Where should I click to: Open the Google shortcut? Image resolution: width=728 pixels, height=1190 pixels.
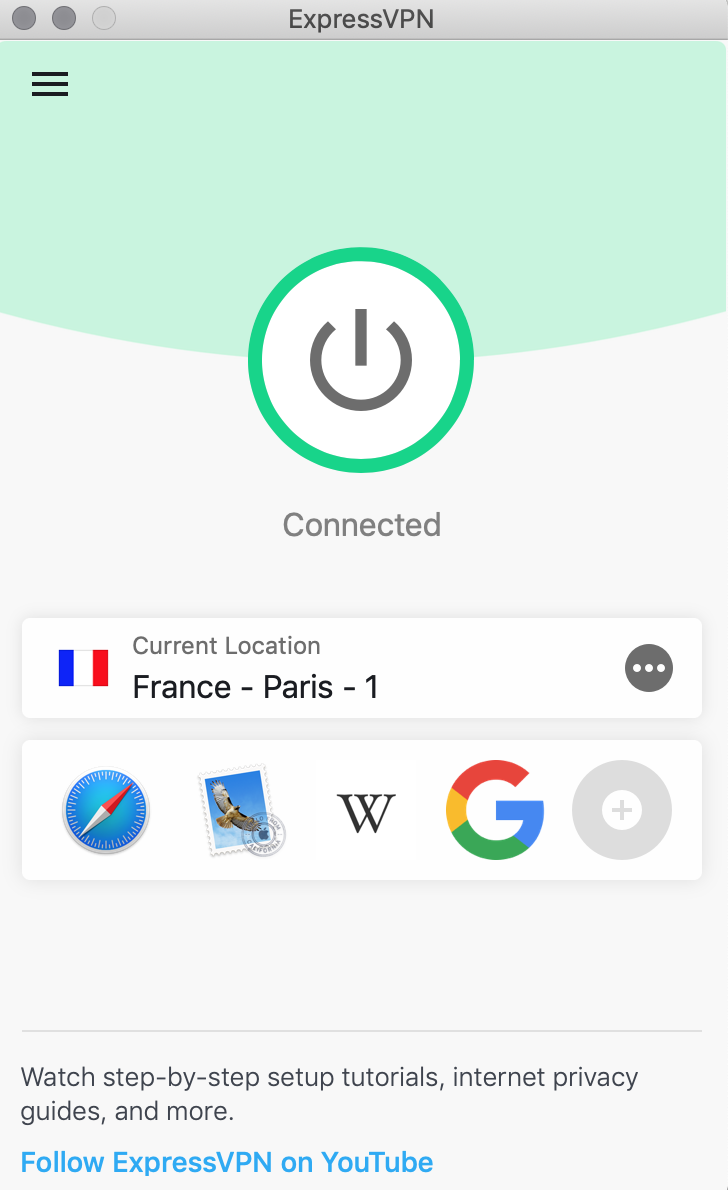pyautogui.click(x=495, y=810)
